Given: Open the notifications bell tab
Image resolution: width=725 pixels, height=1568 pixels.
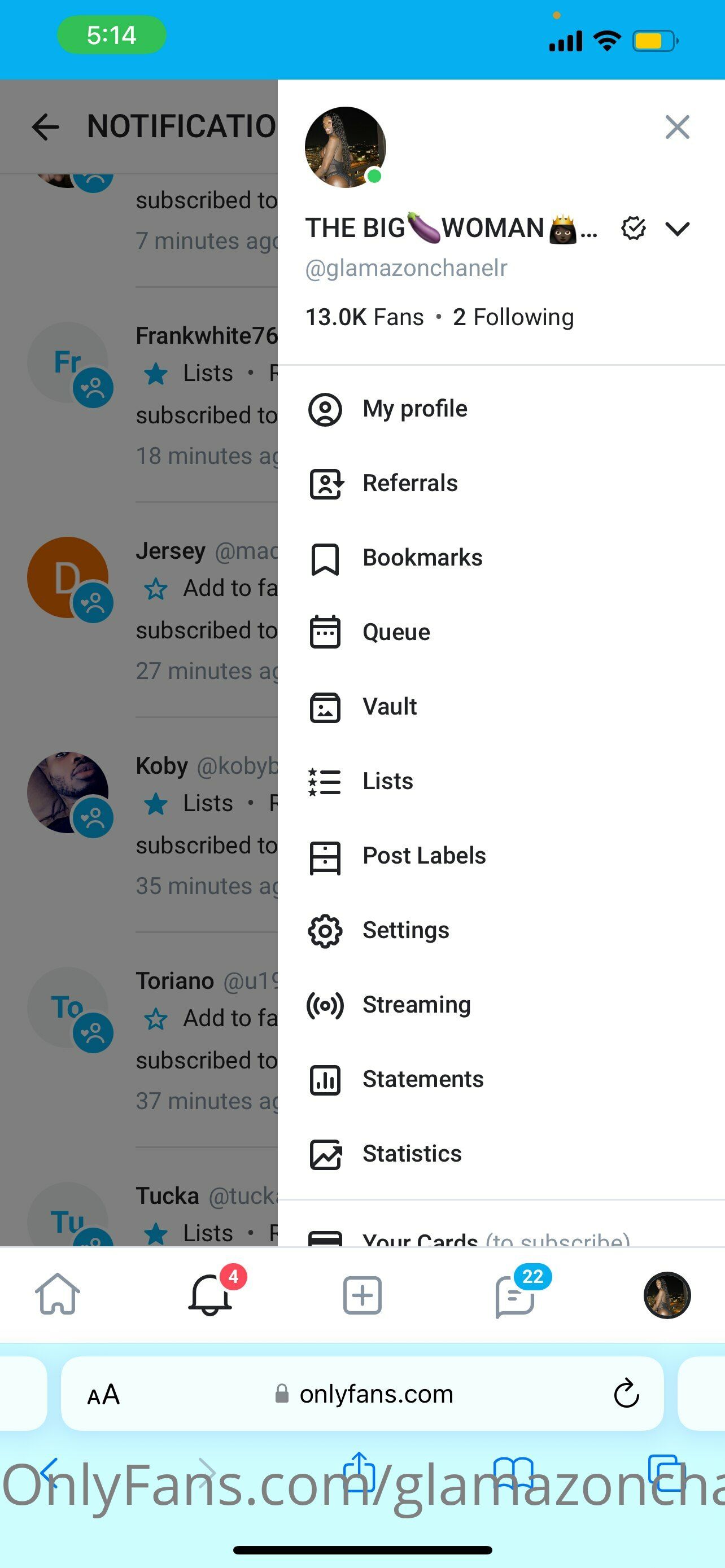Looking at the screenshot, I should (210, 1294).
